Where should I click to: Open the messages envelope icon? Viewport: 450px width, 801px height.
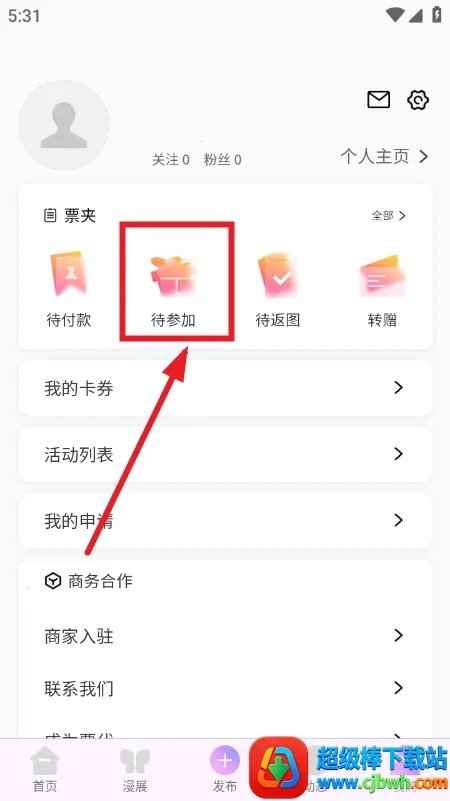click(x=378, y=100)
